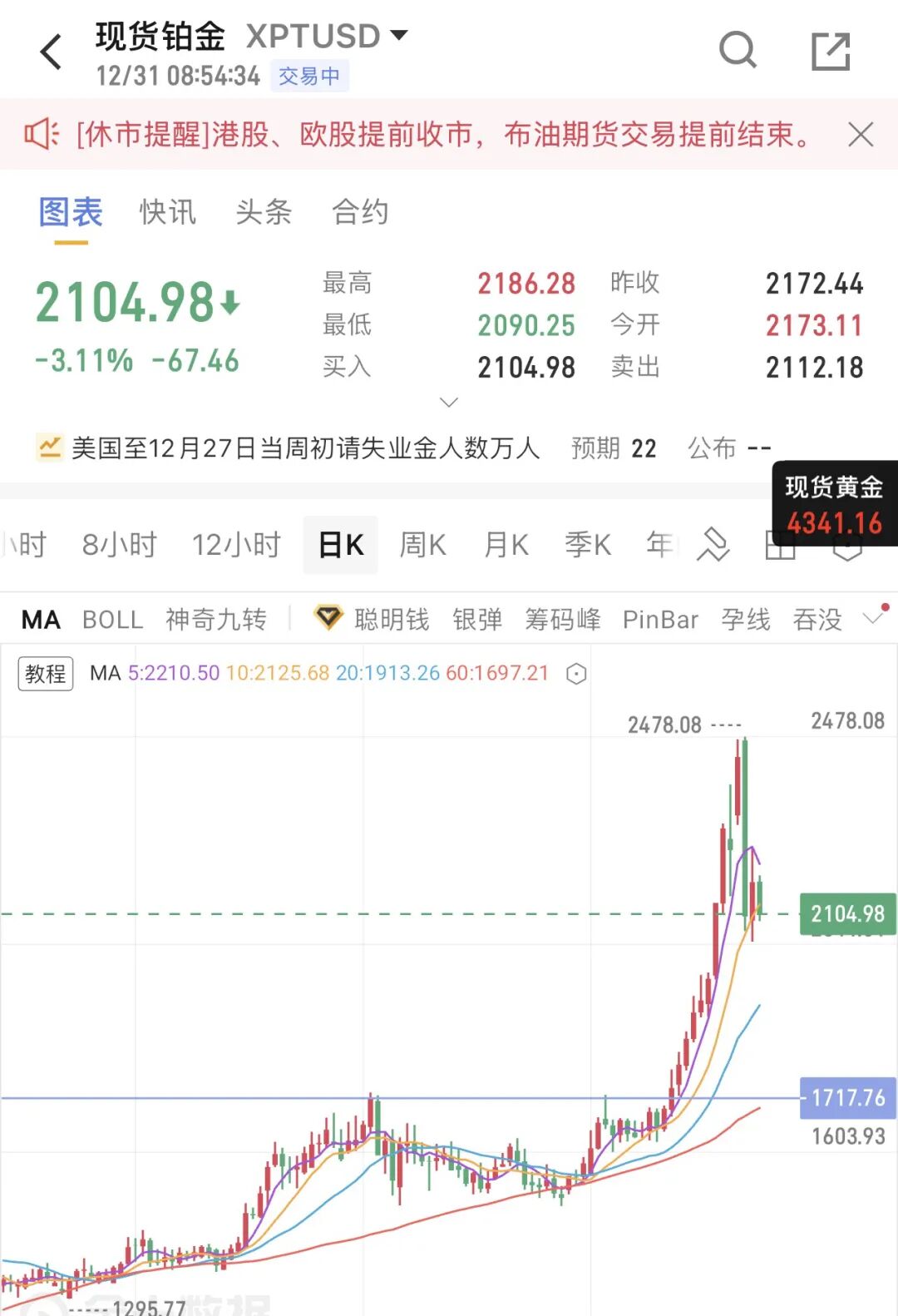Select the 12小时 chart period
The height and width of the screenshot is (1316, 898).
236,545
